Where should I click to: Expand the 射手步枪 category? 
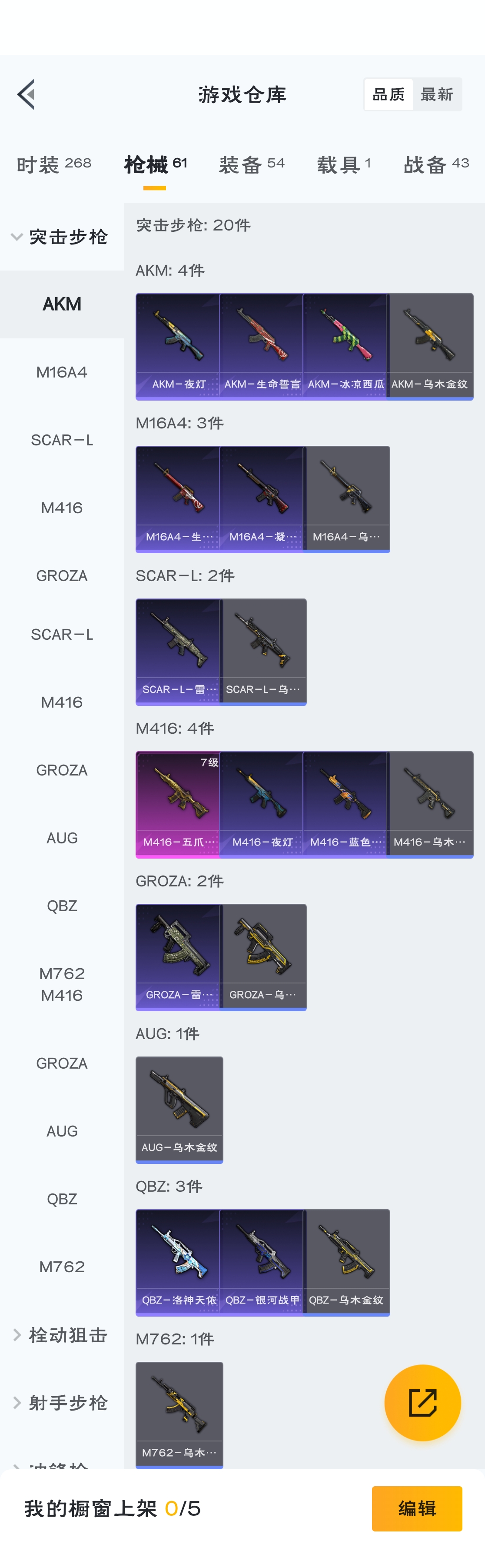61,1402
